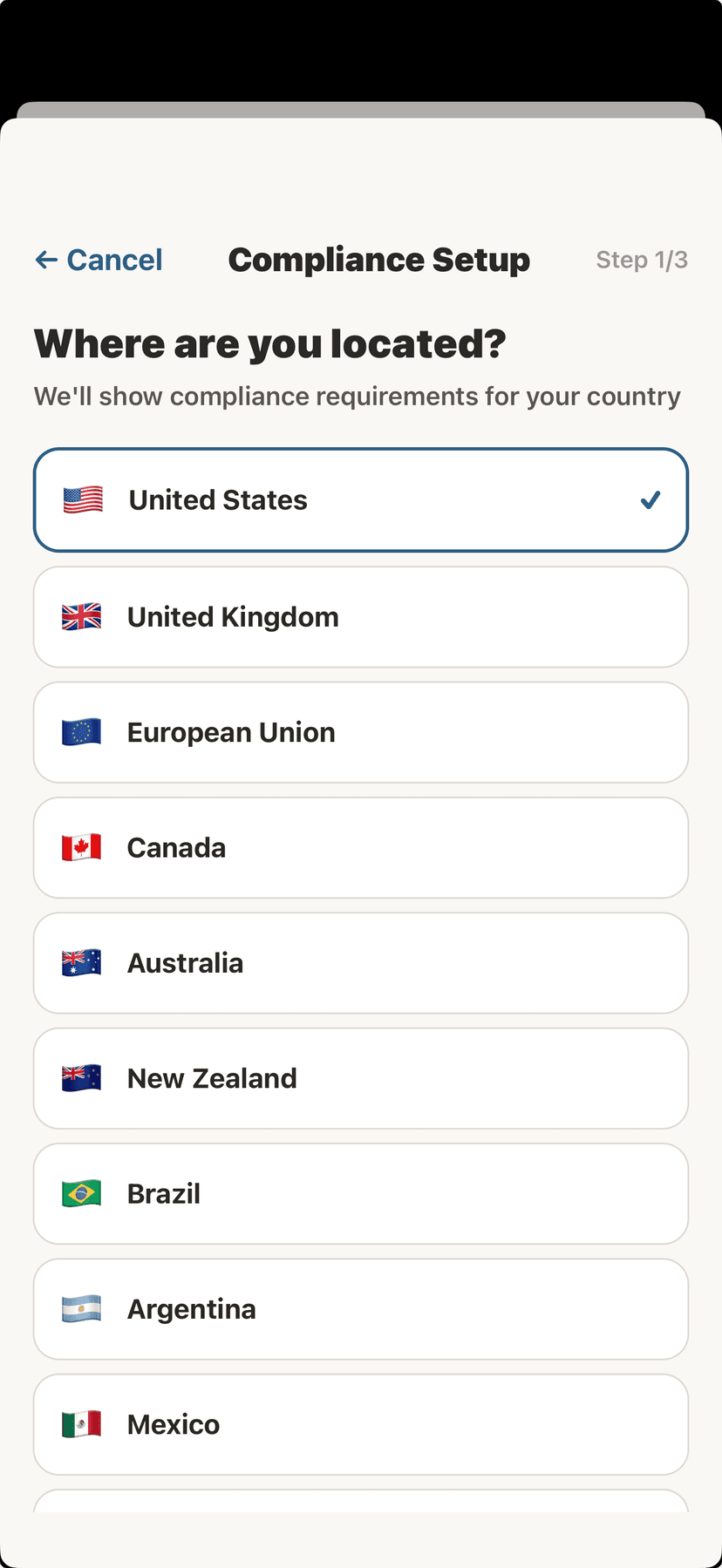This screenshot has height=1568, width=722.
Task: Click the Mexico flag icon
Action: [x=81, y=1423]
